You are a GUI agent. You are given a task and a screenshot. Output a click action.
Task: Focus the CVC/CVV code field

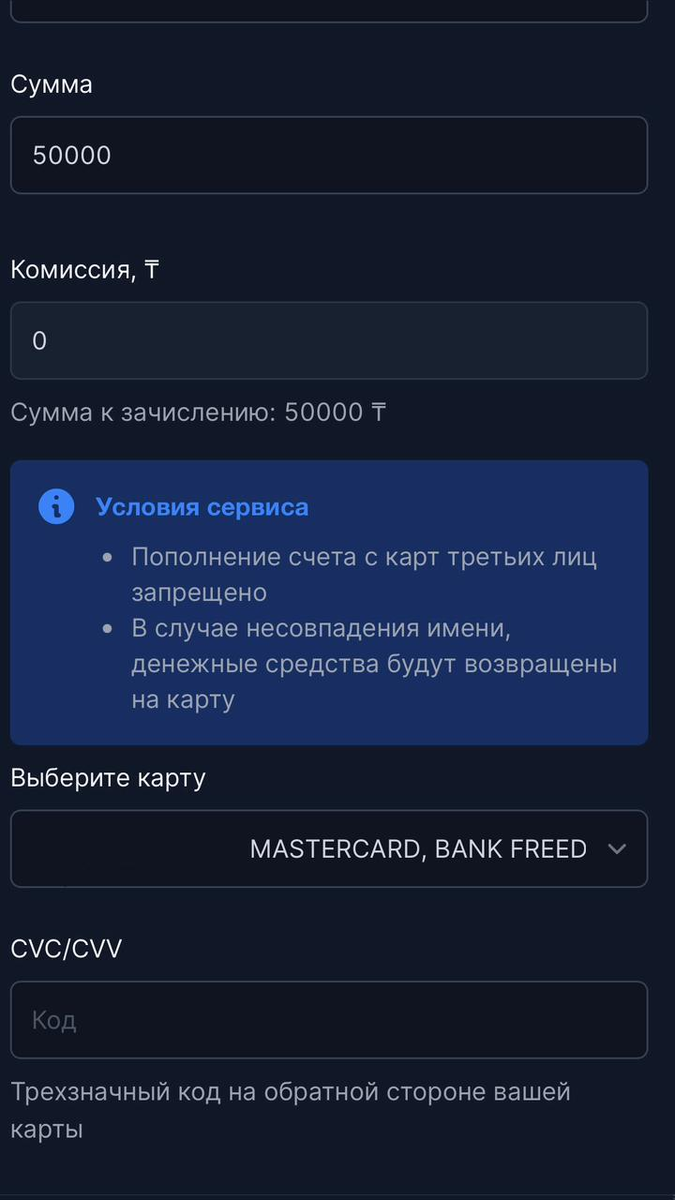[329, 1020]
